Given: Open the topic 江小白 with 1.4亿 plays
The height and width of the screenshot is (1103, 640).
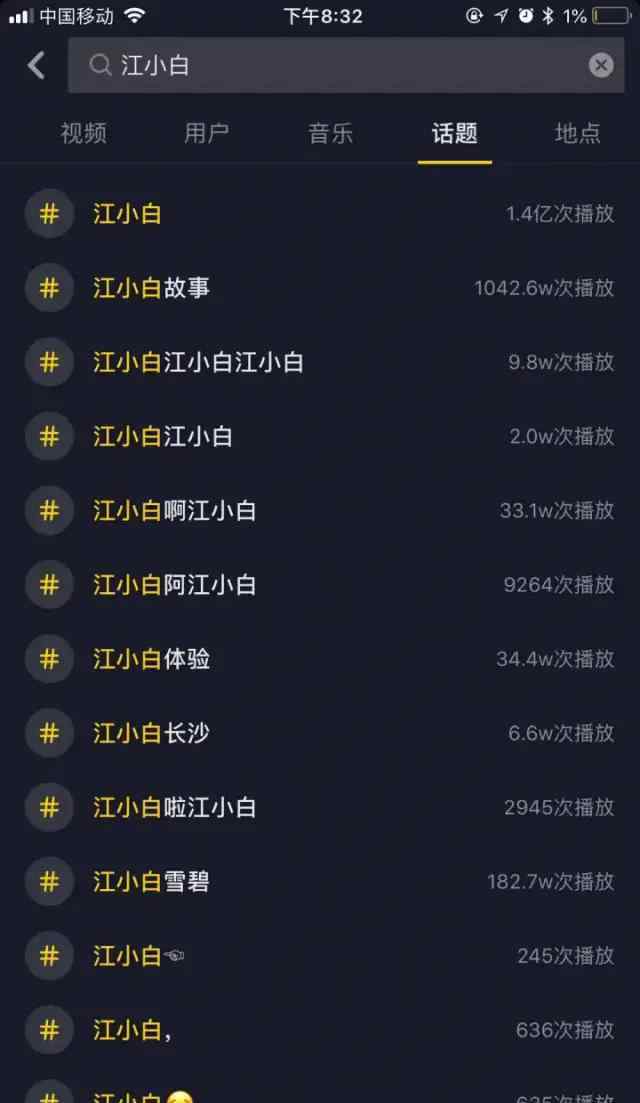Looking at the screenshot, I should (x=320, y=214).
